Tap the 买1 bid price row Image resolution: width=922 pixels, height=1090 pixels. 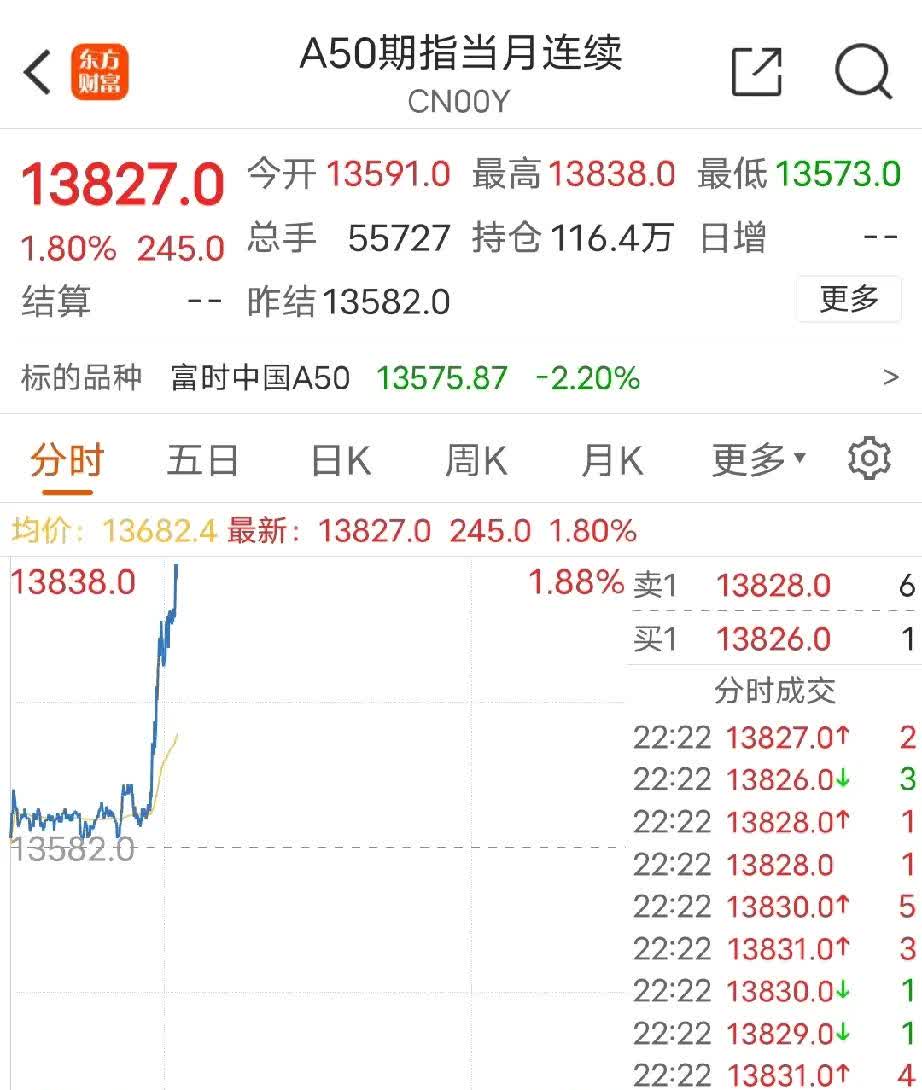pyautogui.click(x=770, y=638)
